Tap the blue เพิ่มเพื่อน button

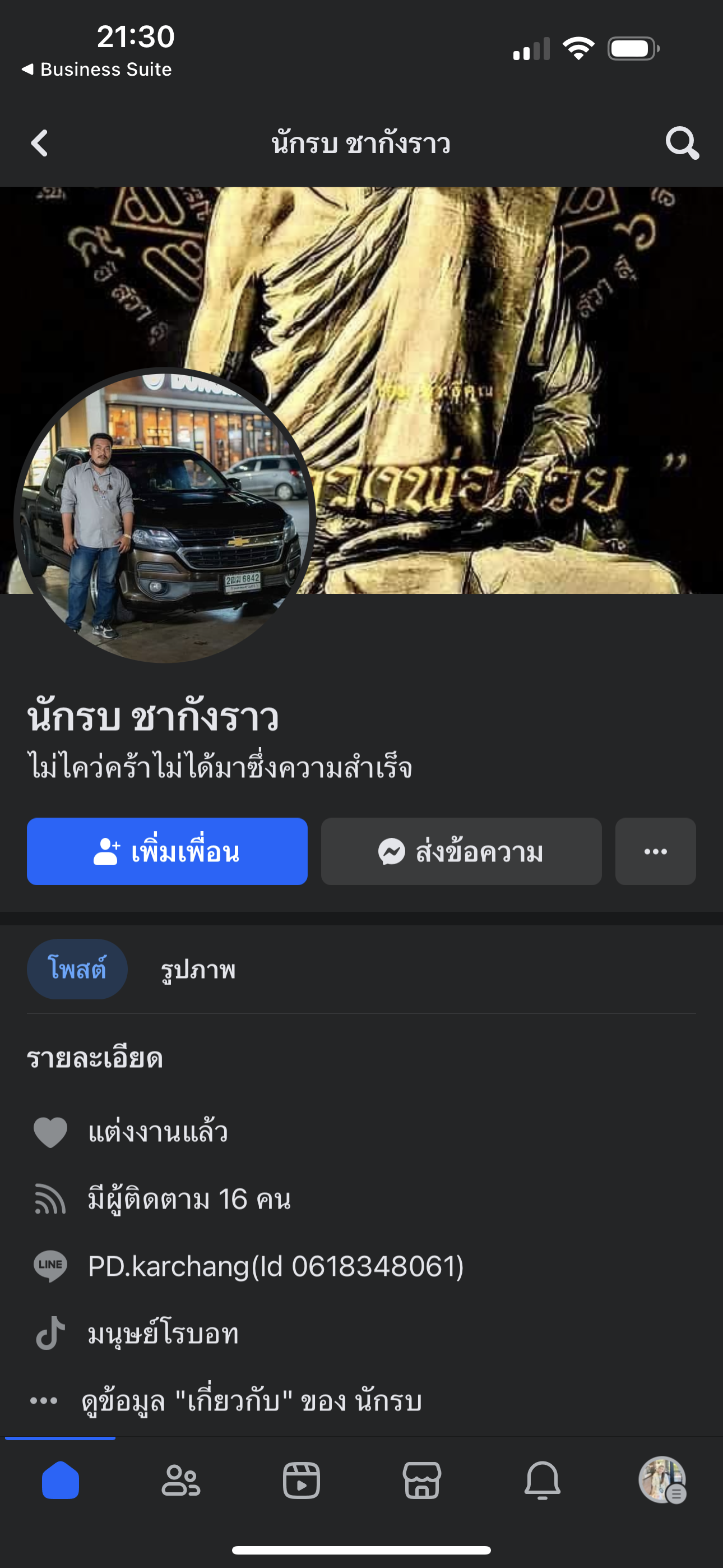click(167, 851)
